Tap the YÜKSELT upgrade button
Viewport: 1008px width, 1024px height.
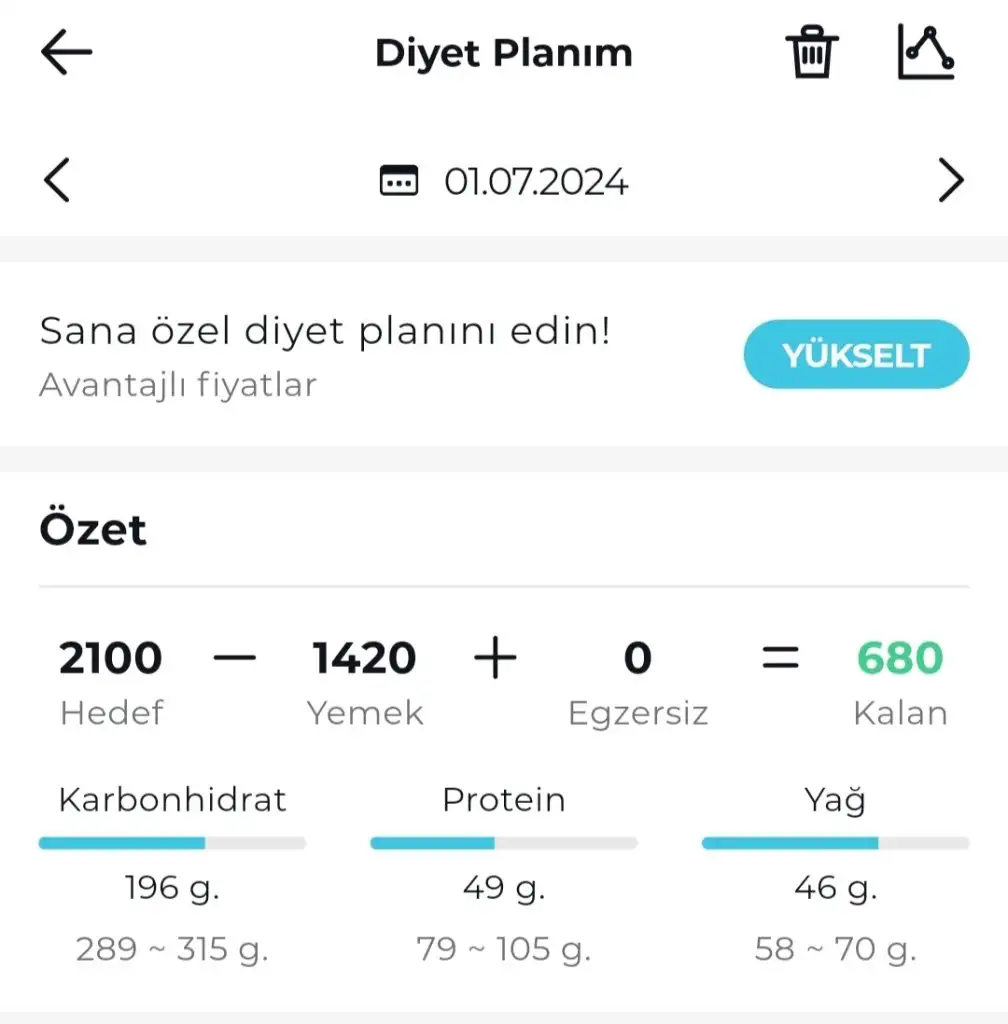856,355
